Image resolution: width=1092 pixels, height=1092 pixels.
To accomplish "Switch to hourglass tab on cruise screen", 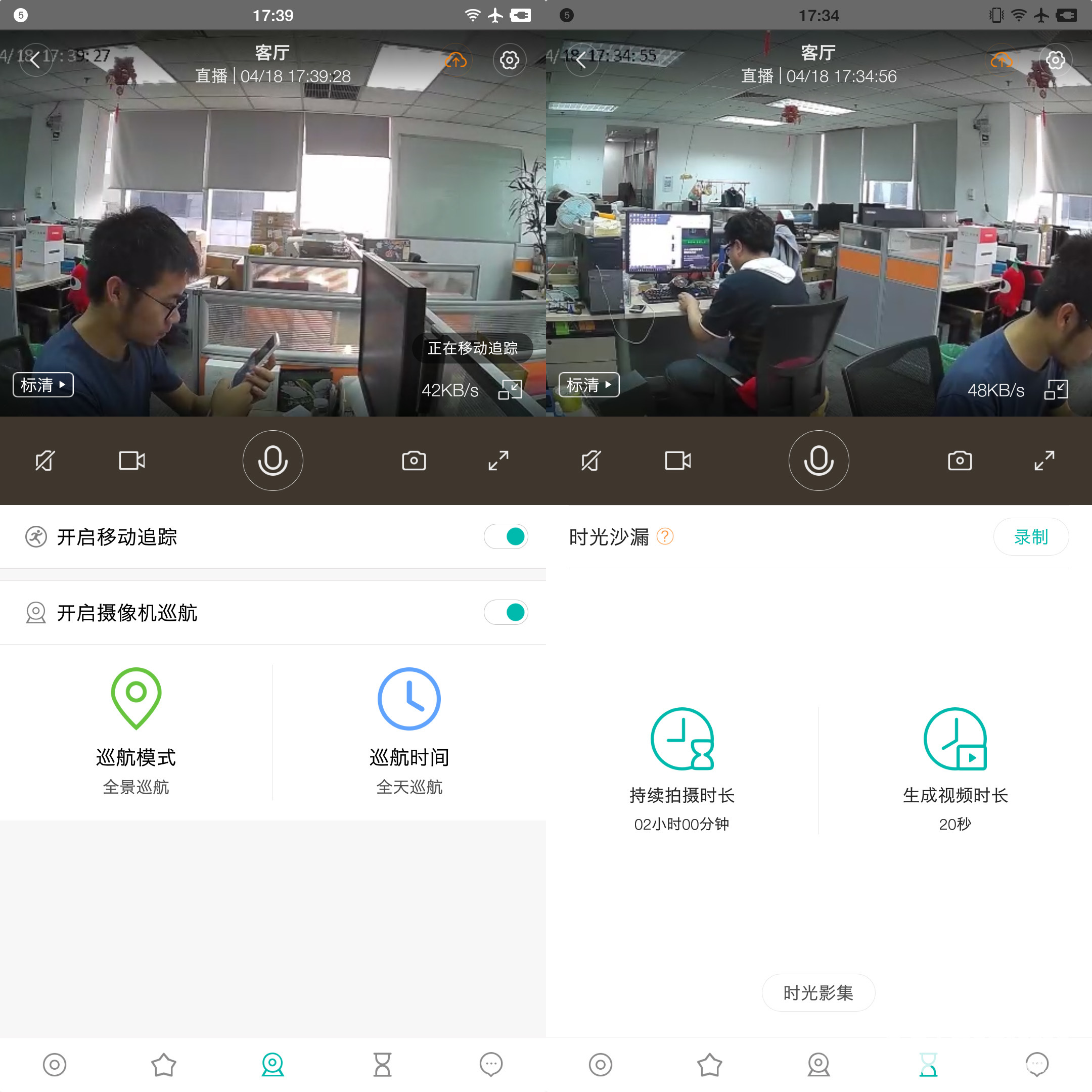I will point(382,1064).
